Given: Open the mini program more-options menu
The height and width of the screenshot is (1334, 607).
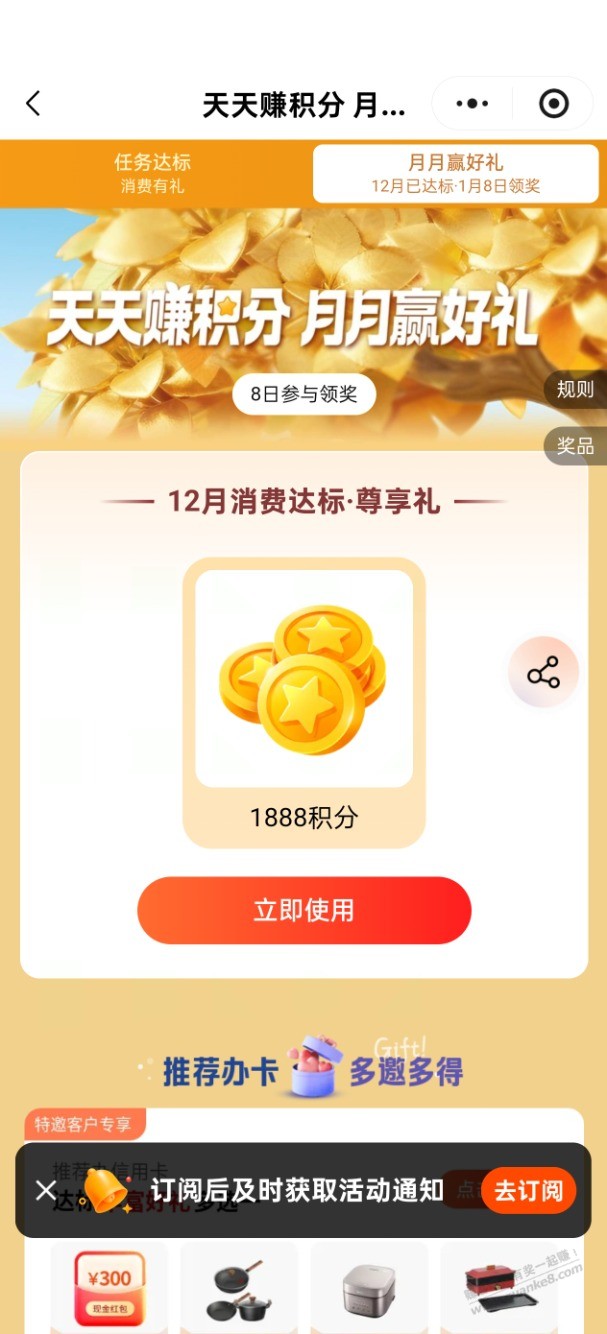Looking at the screenshot, I should (x=472, y=103).
